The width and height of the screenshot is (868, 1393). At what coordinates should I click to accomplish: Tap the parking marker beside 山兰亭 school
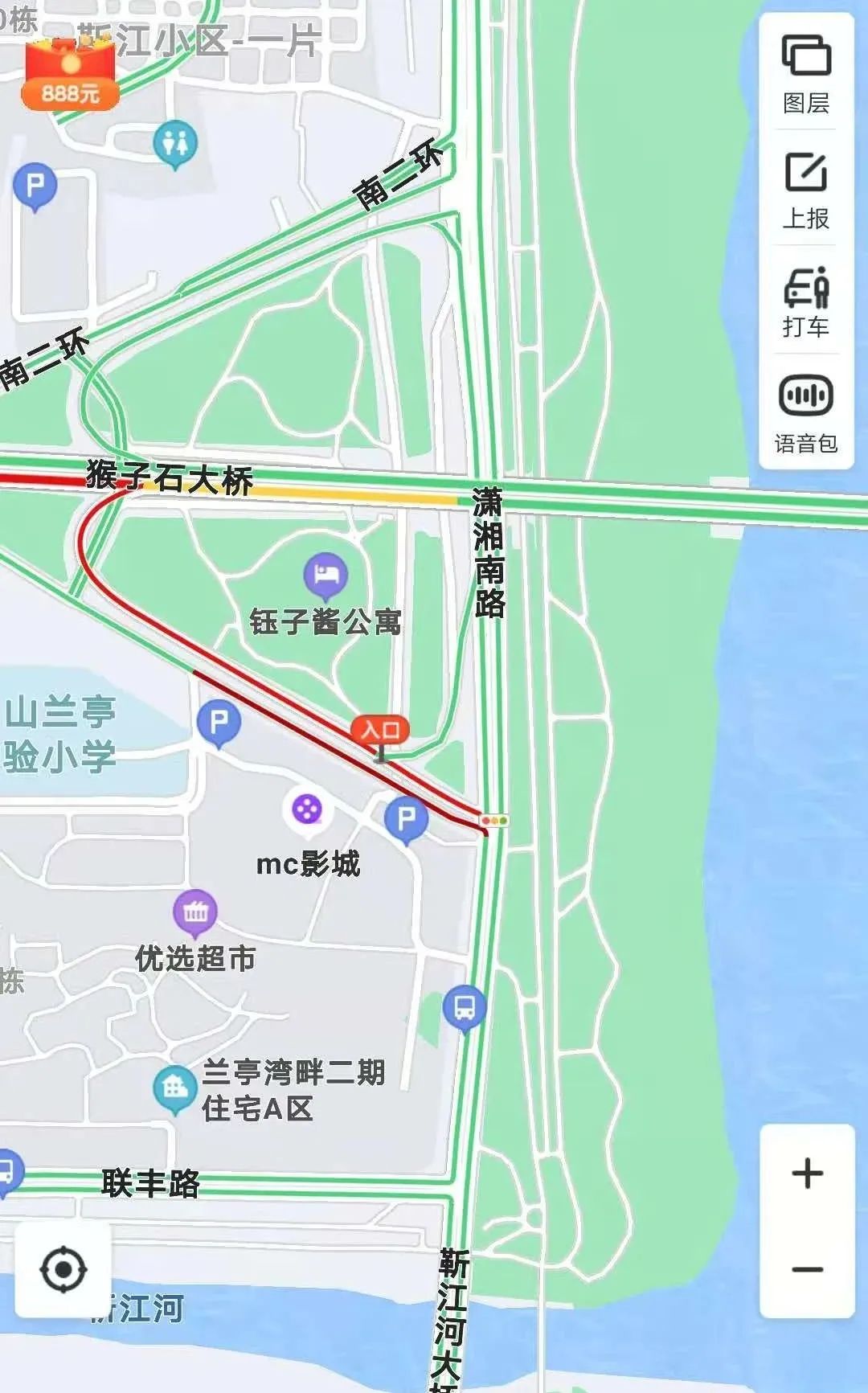click(219, 722)
